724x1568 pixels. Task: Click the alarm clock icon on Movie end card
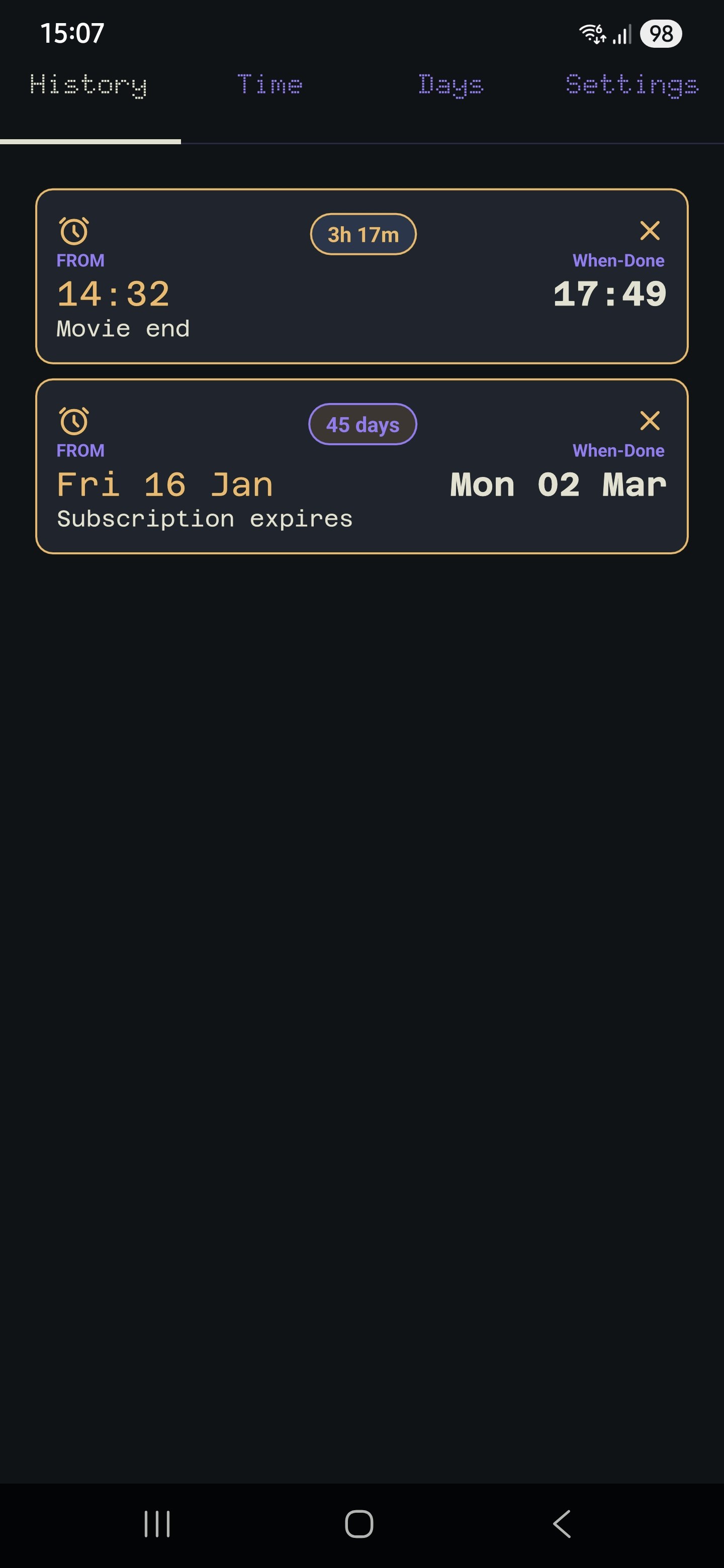tap(73, 232)
